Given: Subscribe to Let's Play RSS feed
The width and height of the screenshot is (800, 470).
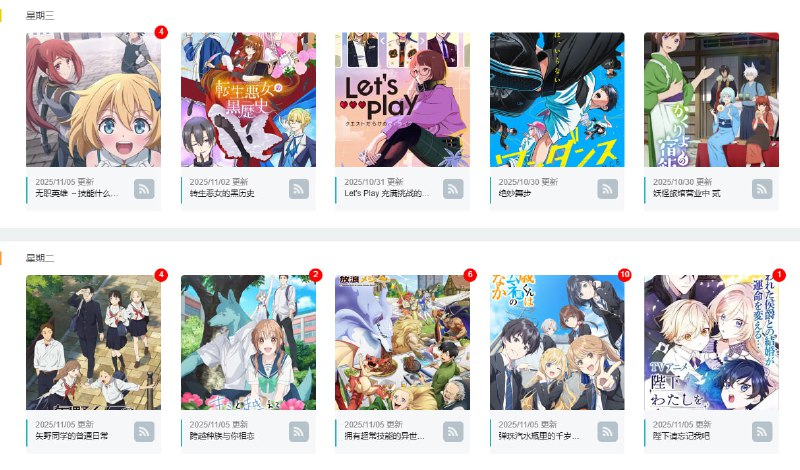Looking at the screenshot, I should click(453, 189).
